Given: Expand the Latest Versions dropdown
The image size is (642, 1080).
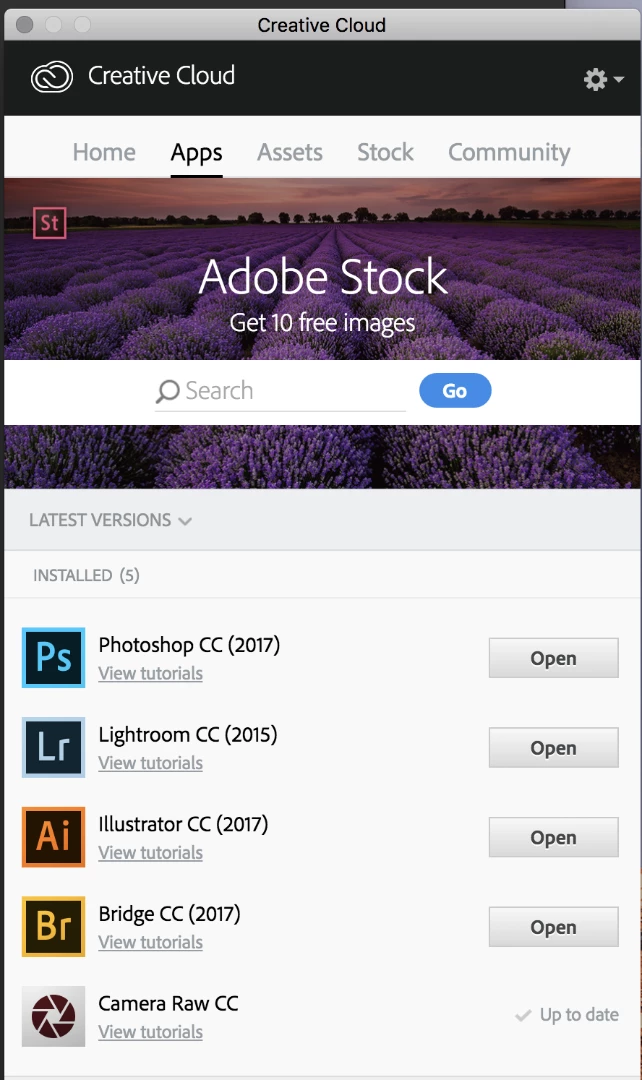Looking at the screenshot, I should 110,520.
